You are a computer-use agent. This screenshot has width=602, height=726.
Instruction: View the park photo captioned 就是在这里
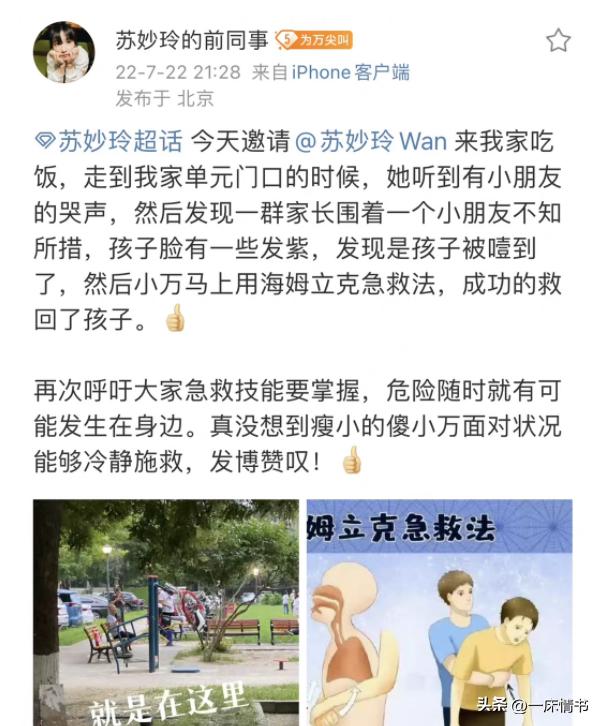[x=166, y=612]
